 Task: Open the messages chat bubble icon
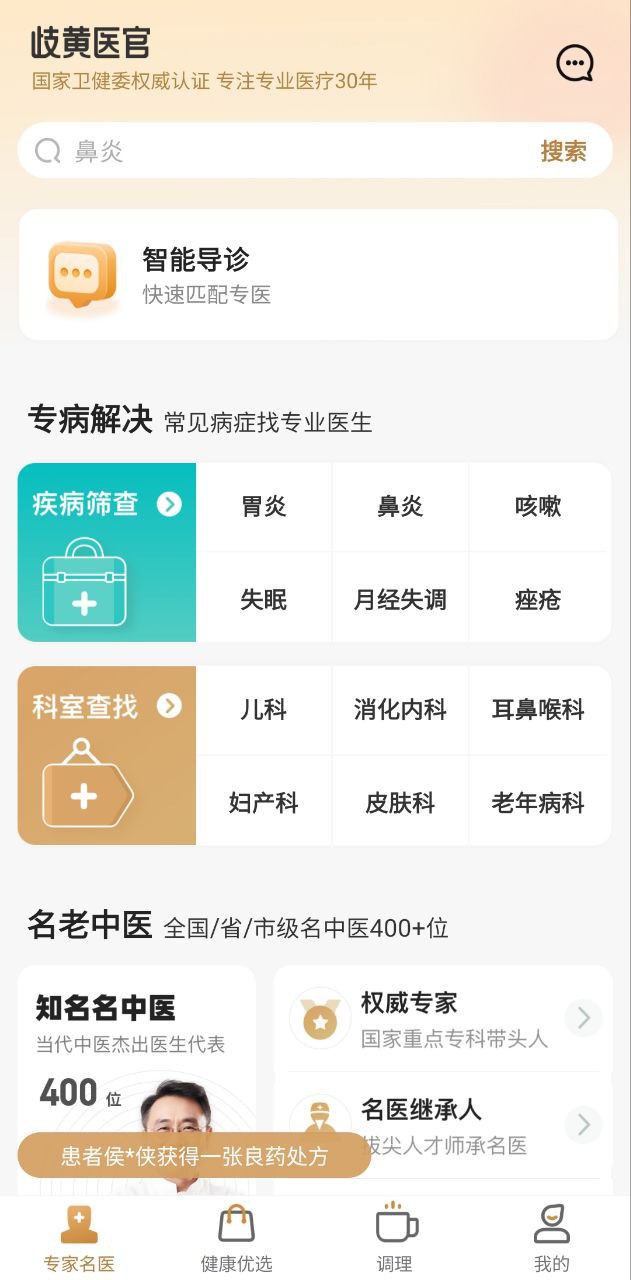(x=575, y=64)
